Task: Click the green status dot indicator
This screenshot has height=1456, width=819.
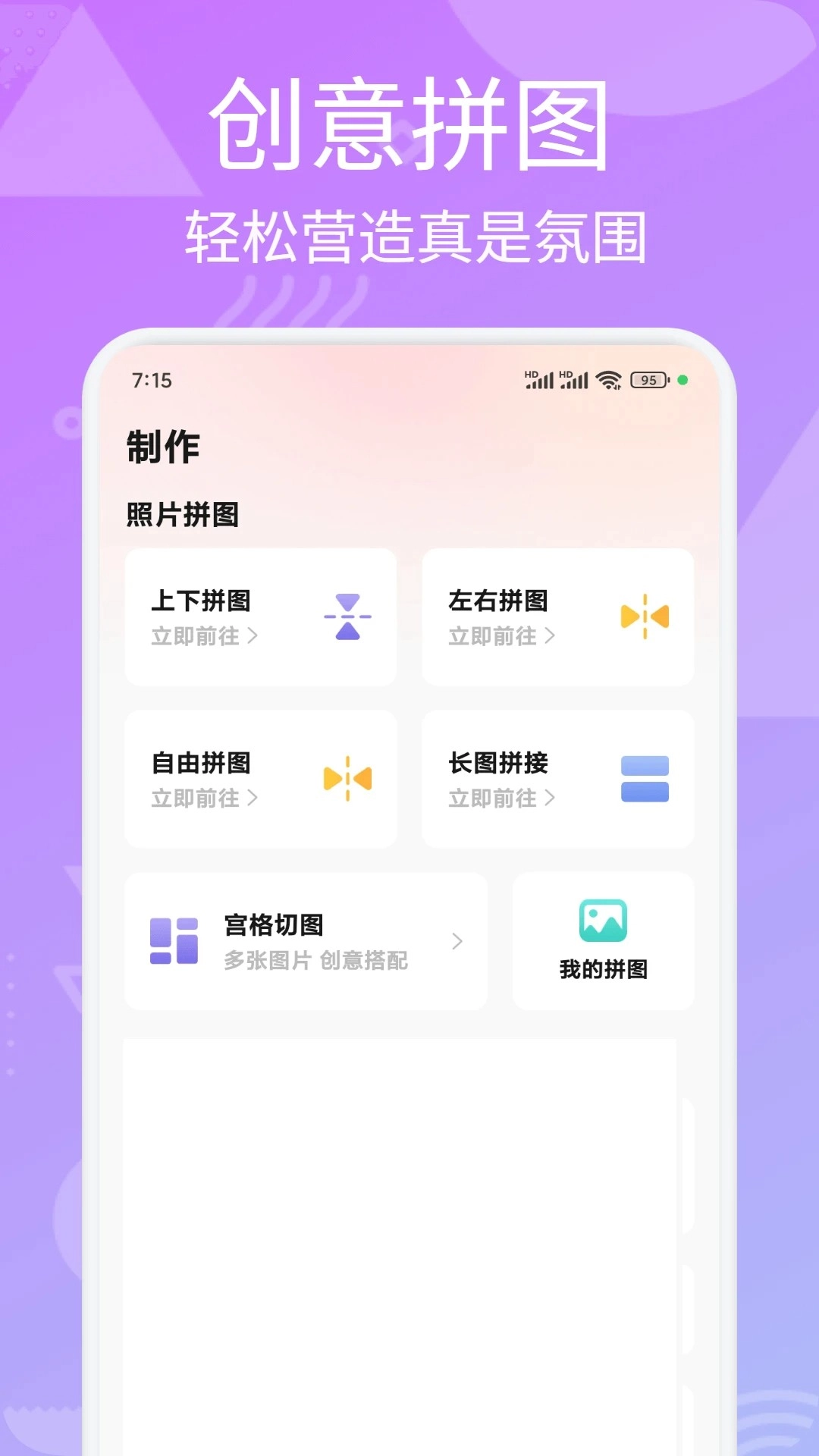Action: tap(683, 379)
